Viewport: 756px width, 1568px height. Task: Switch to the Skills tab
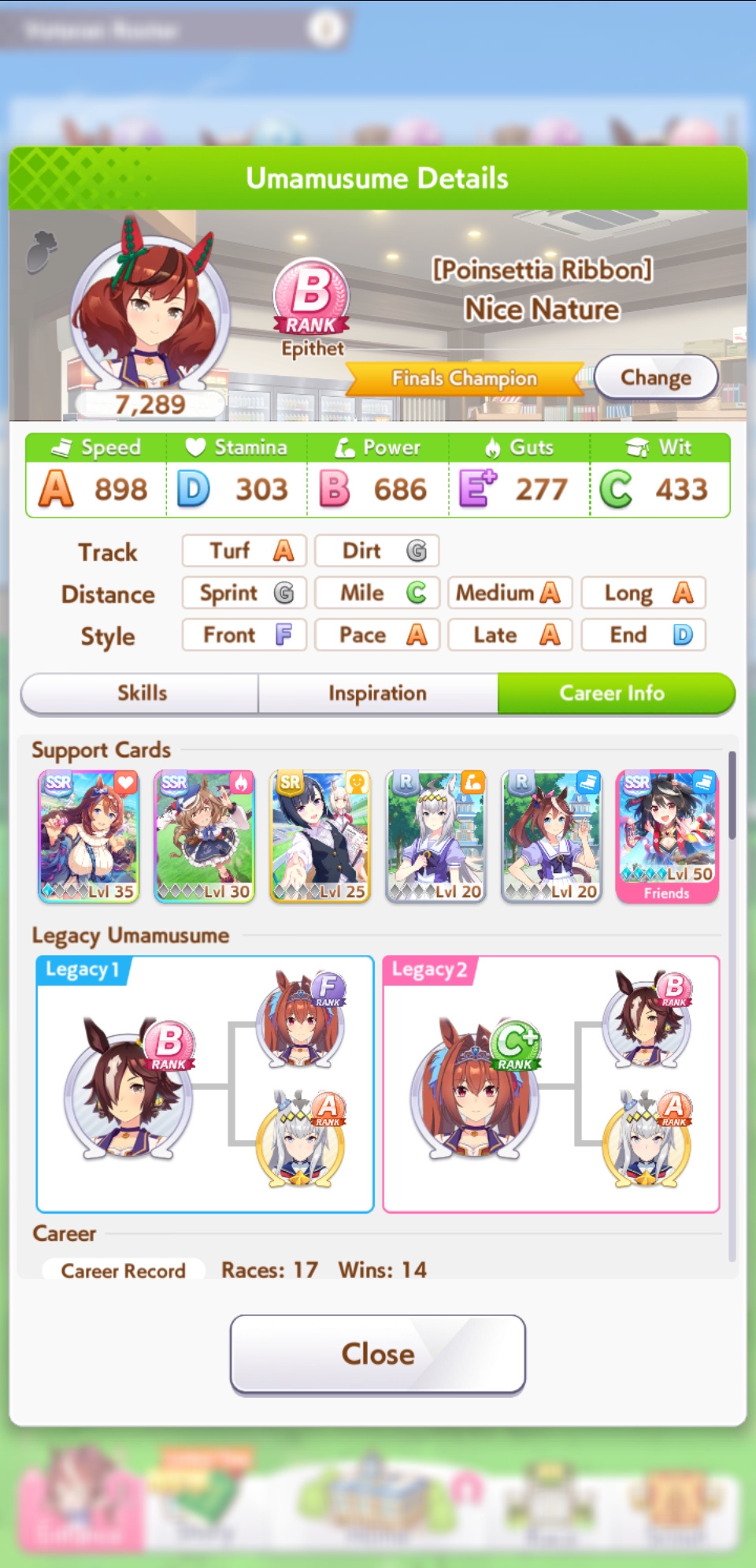(142, 693)
